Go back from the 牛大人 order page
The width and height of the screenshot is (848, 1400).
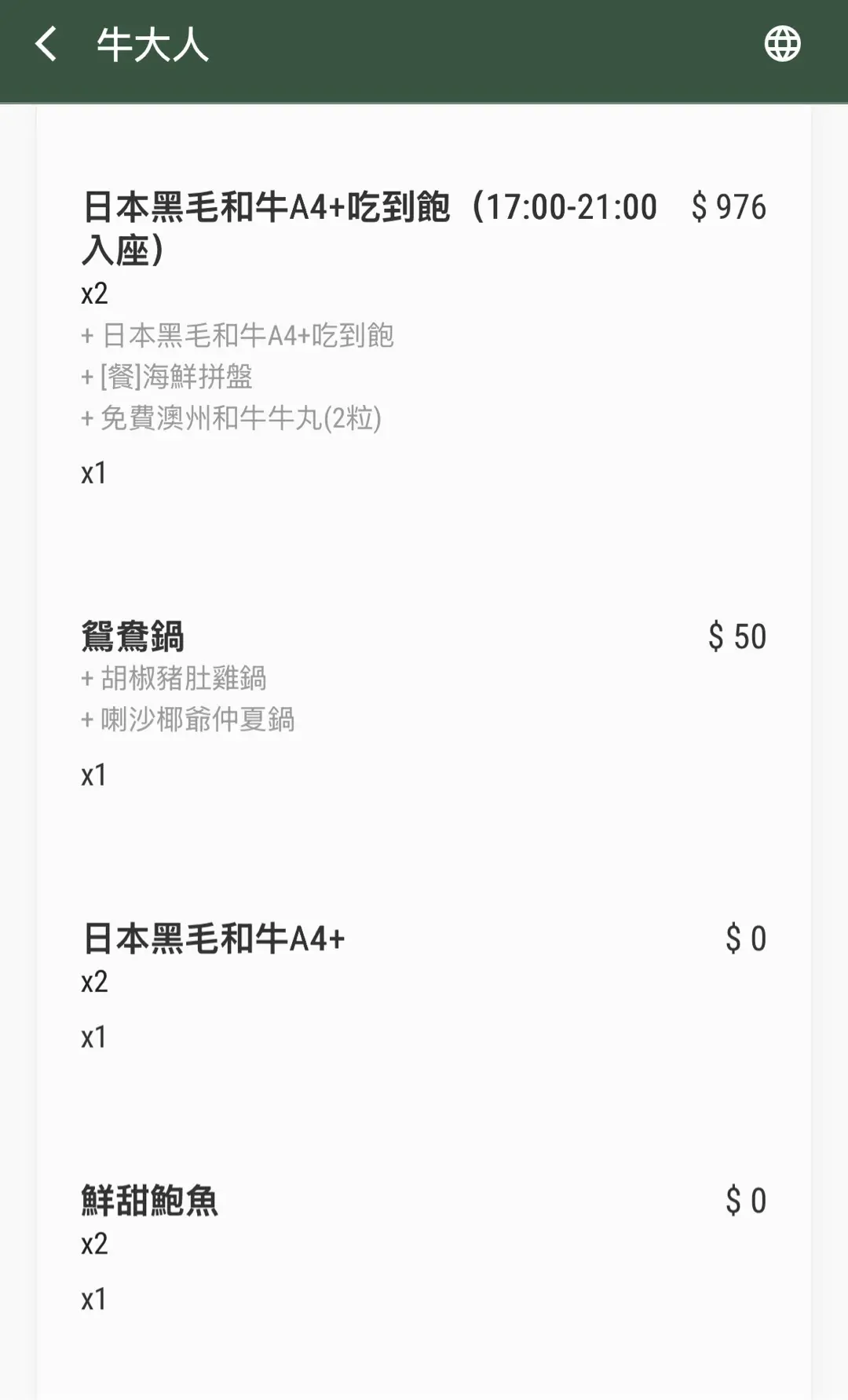tap(46, 44)
